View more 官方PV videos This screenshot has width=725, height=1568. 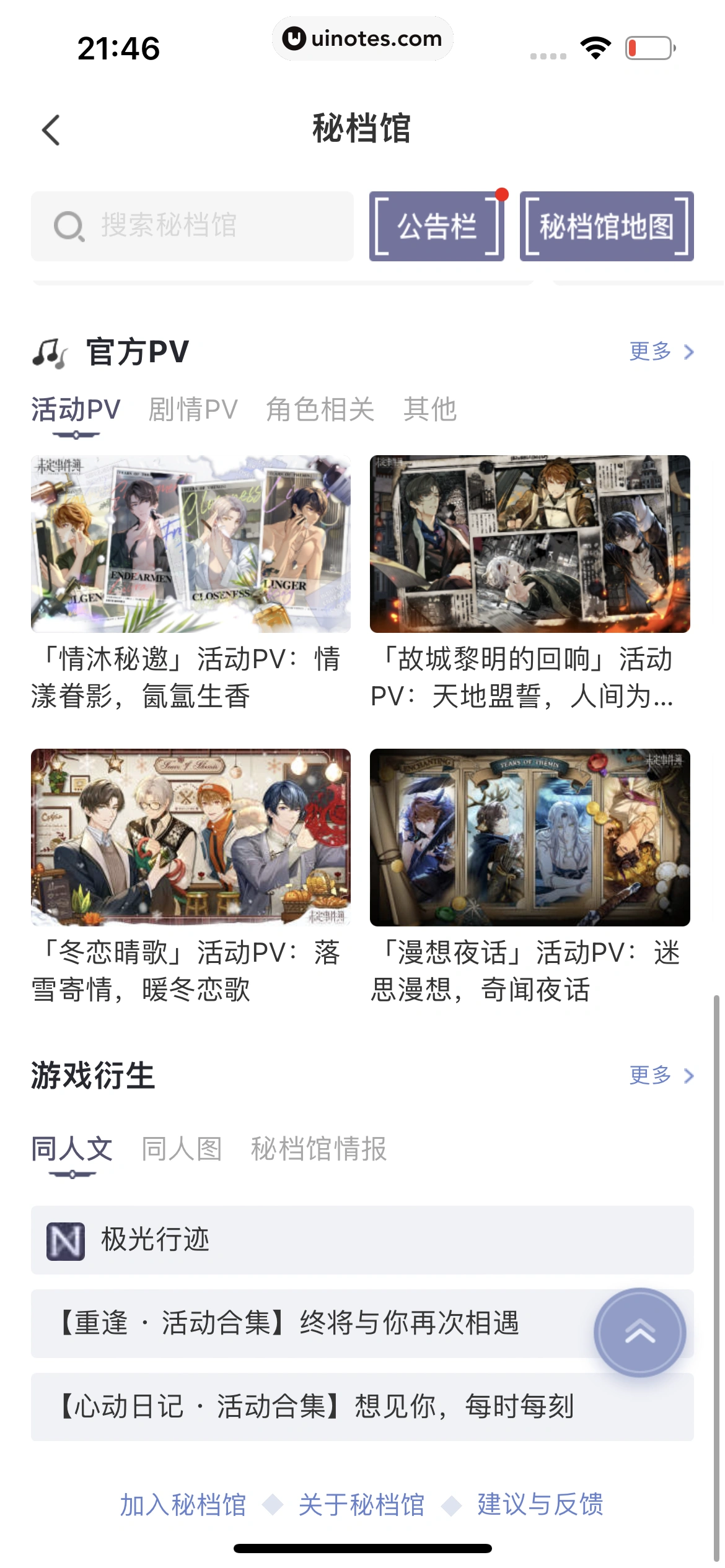pyautogui.click(x=661, y=352)
